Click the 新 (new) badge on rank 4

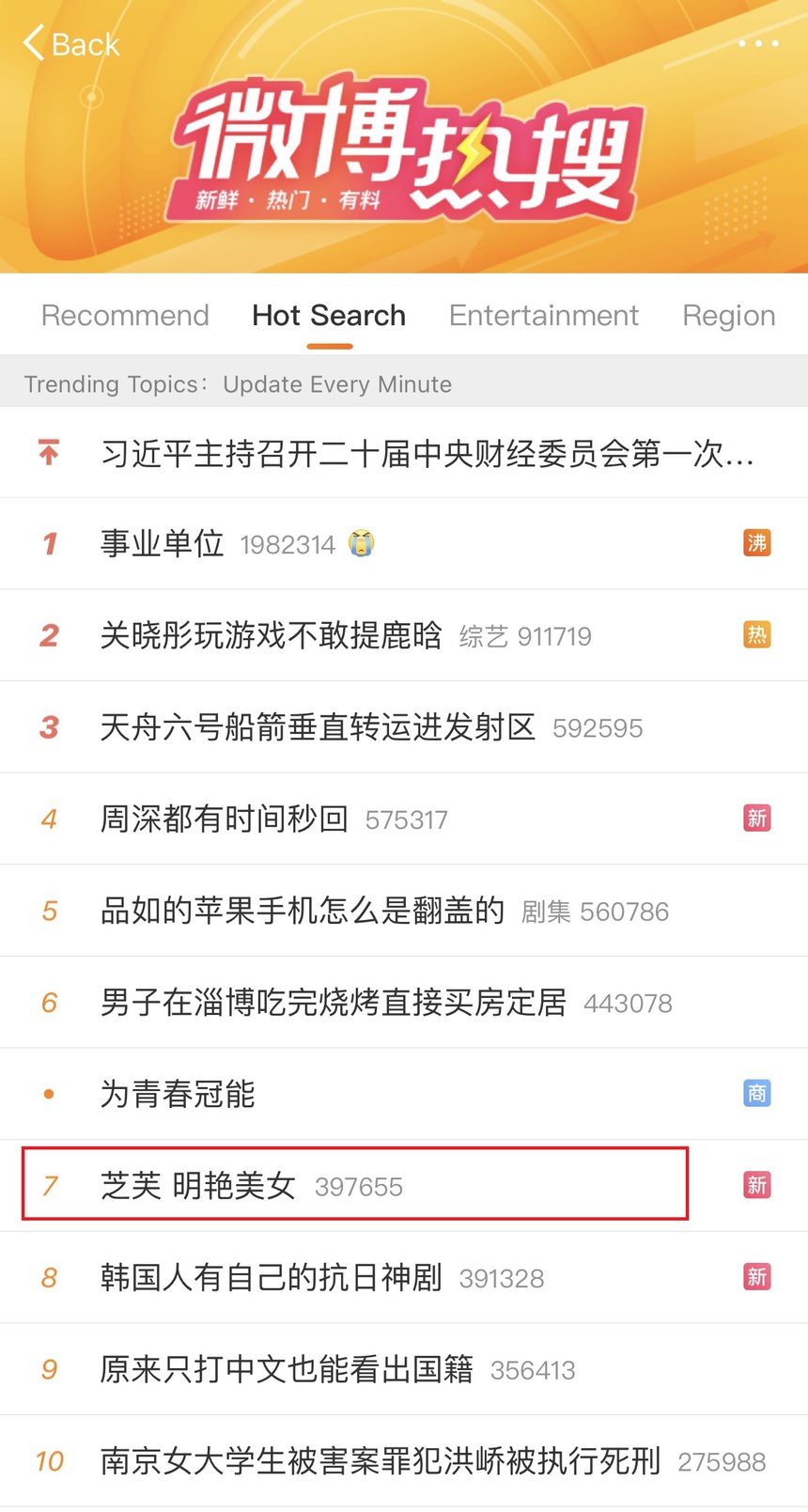[757, 818]
